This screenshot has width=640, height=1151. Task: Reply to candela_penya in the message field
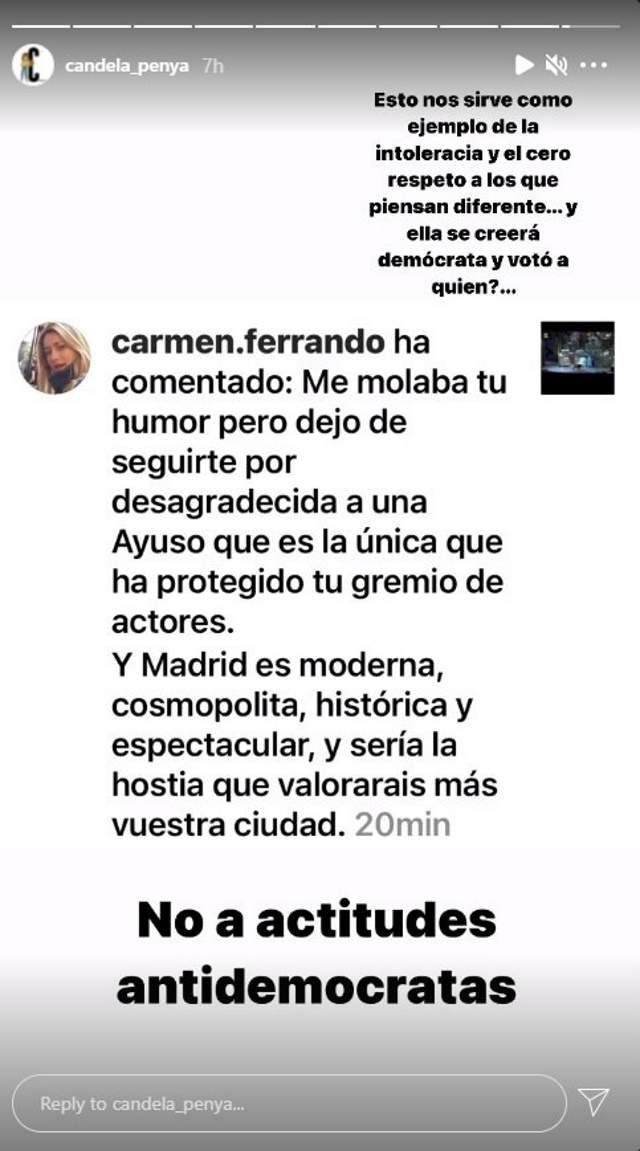(x=290, y=1104)
